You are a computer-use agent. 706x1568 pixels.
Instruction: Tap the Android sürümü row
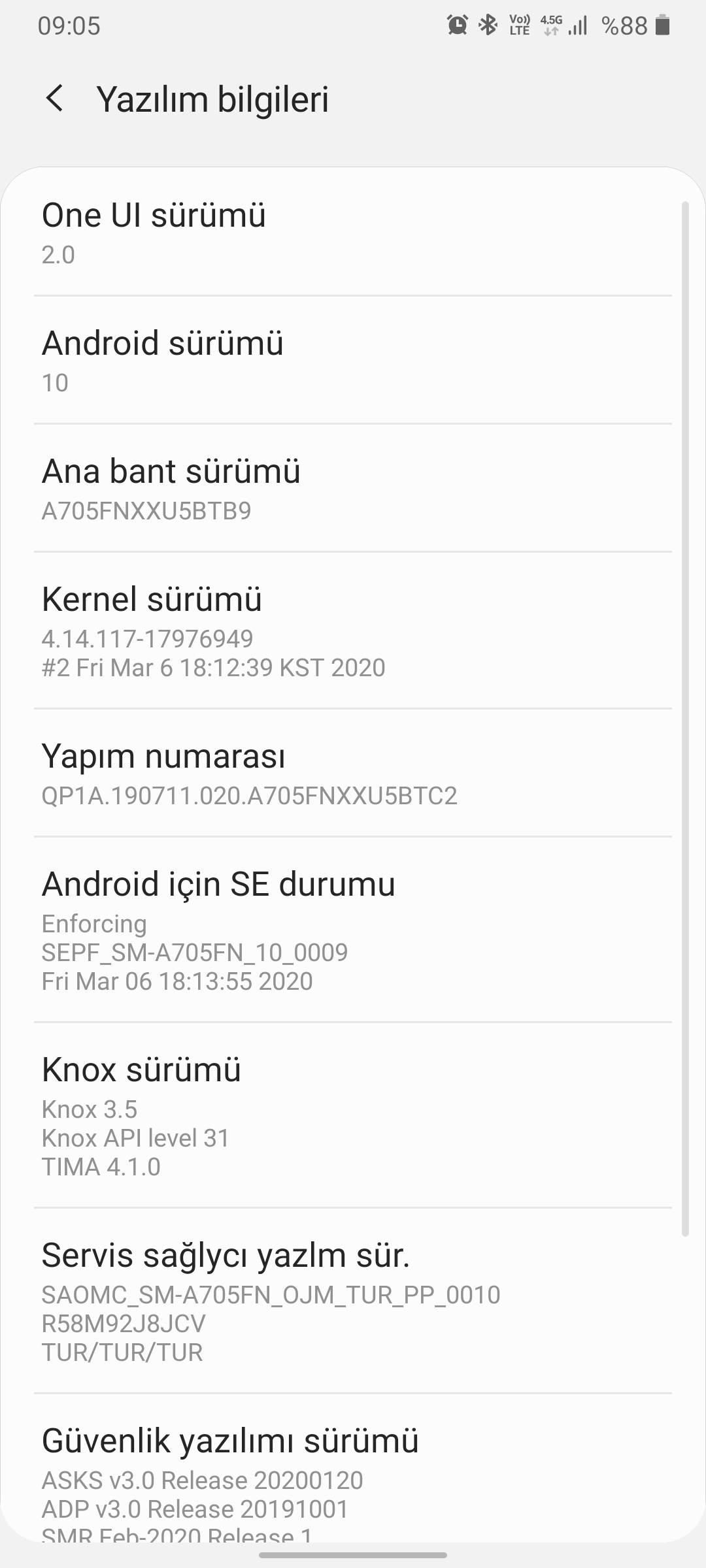[353, 360]
